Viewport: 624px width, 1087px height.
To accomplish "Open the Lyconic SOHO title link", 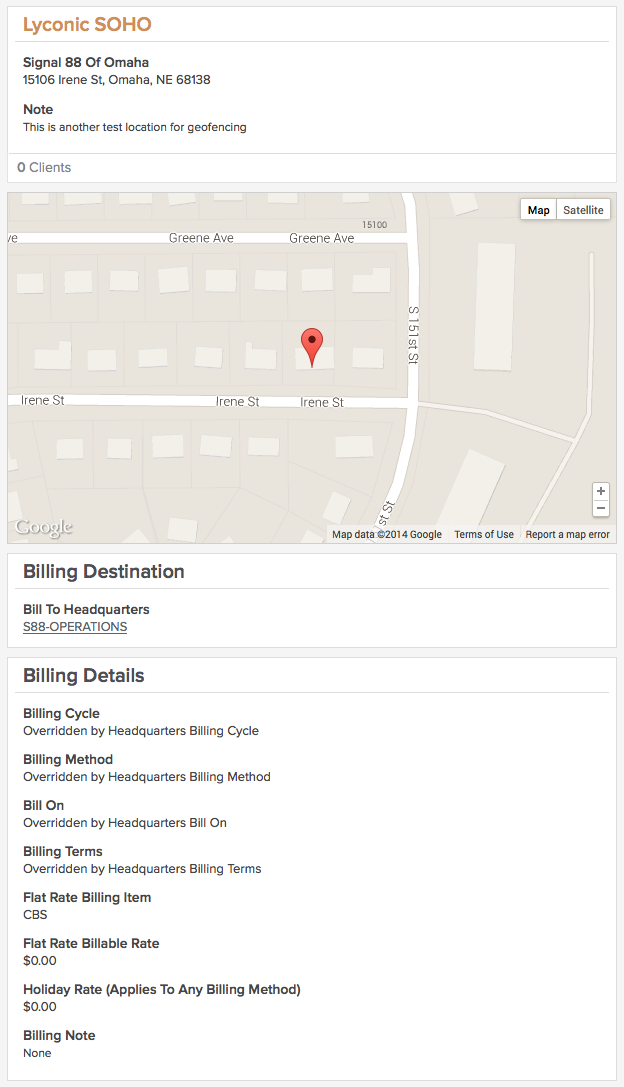I will 87,25.
